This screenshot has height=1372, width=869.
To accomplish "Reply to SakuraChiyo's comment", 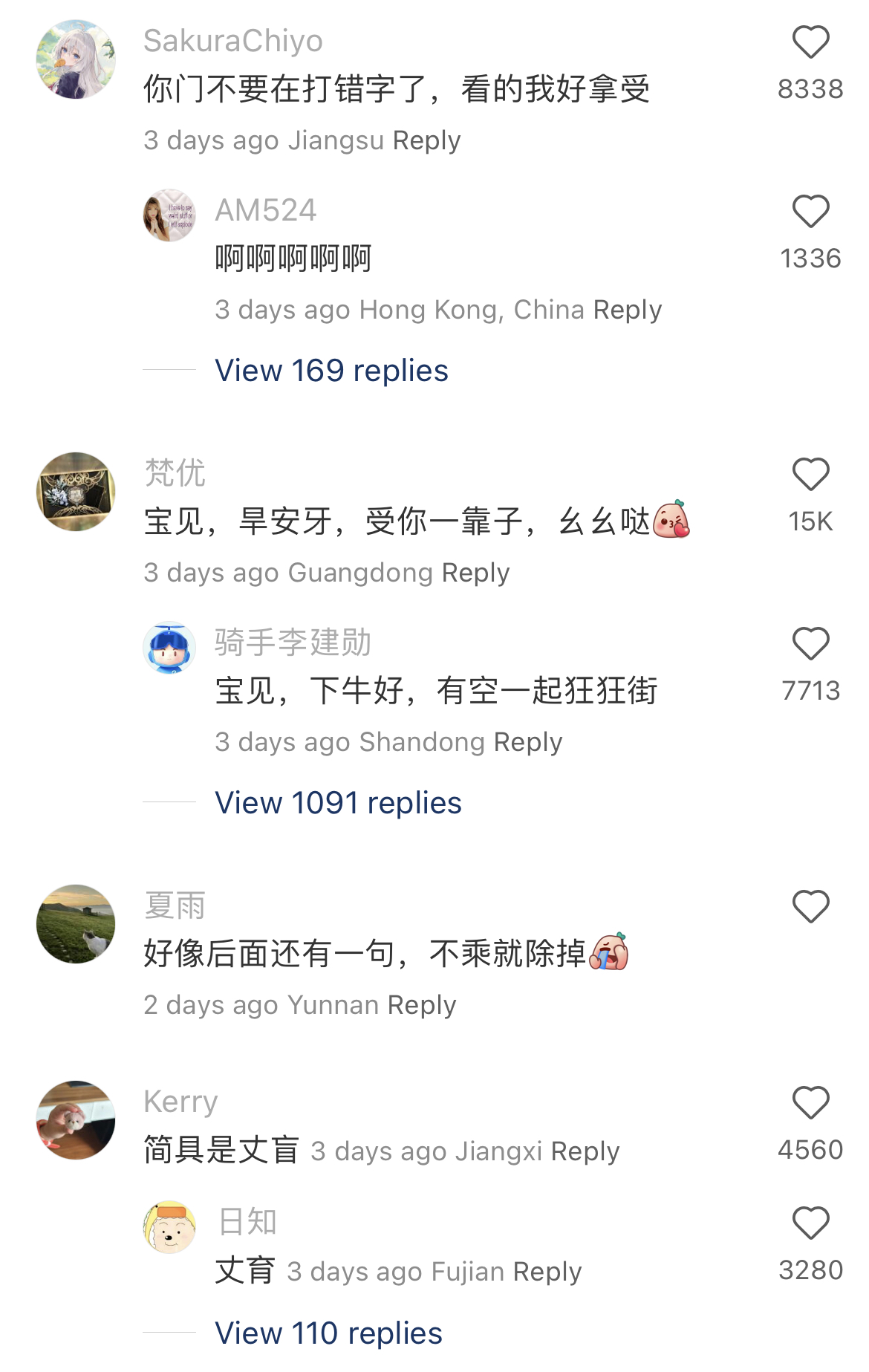I will coord(426,140).
